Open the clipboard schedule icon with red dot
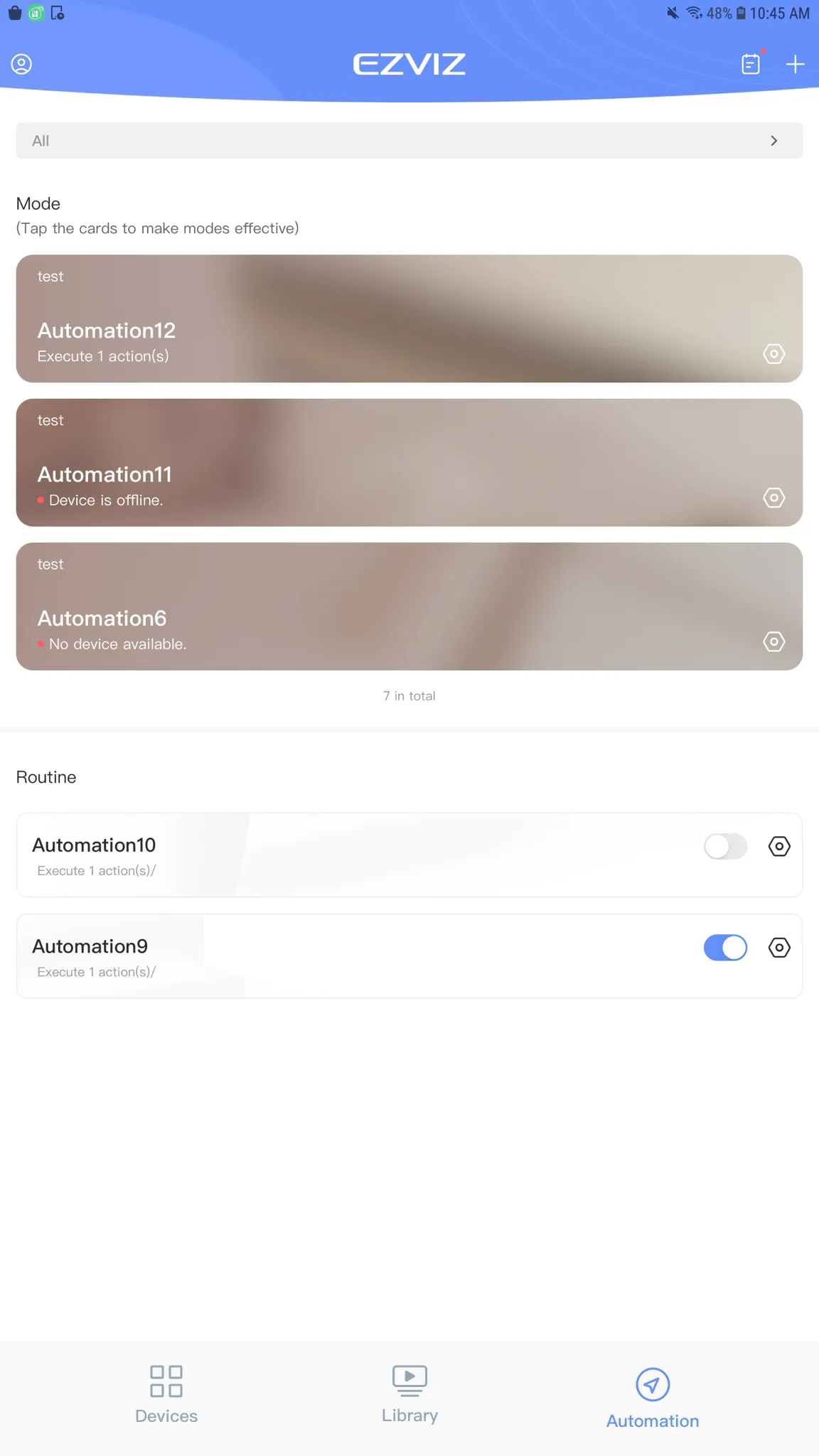The height and width of the screenshot is (1456, 819). pyautogui.click(x=750, y=64)
